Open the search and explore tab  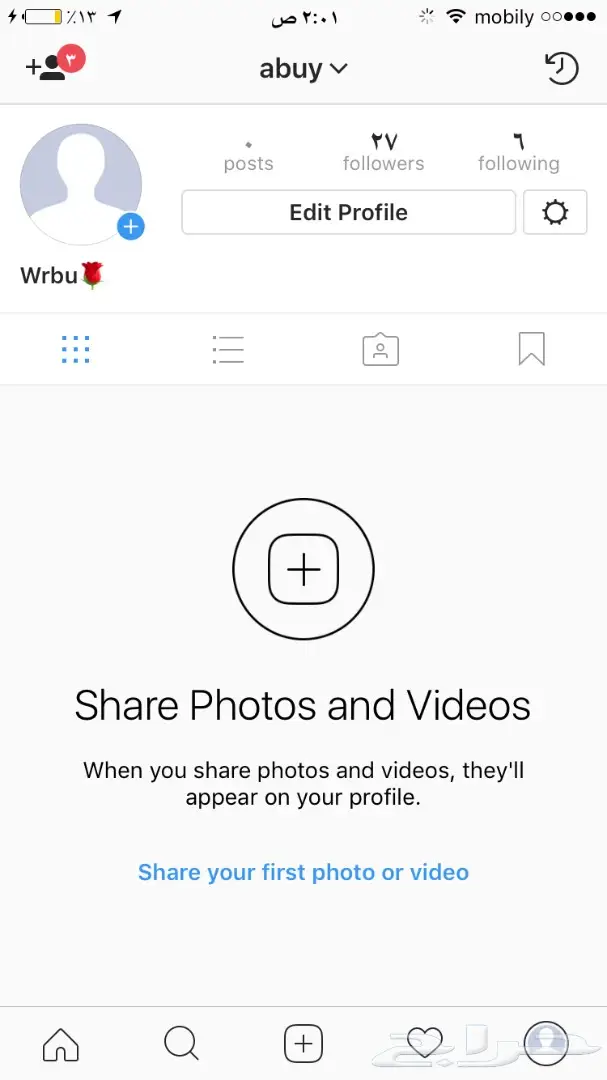(x=181, y=1044)
